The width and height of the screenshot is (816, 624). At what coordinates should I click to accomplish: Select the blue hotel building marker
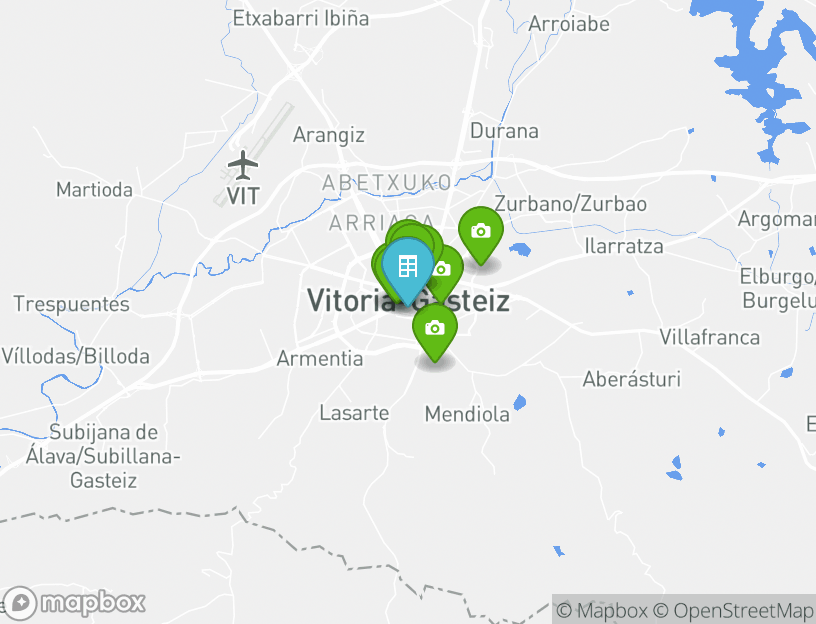407,267
